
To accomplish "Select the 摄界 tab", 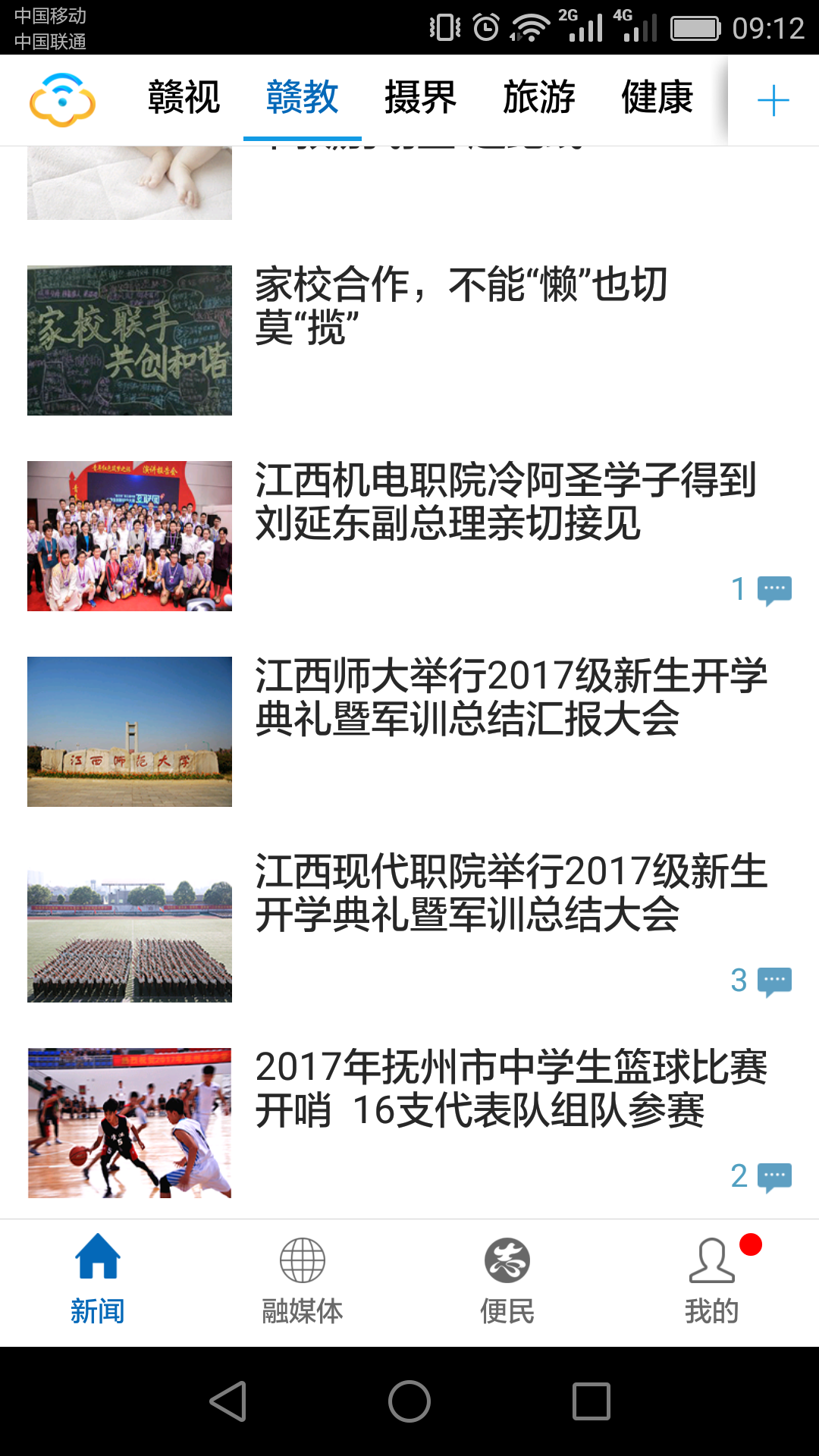I will tap(420, 99).
